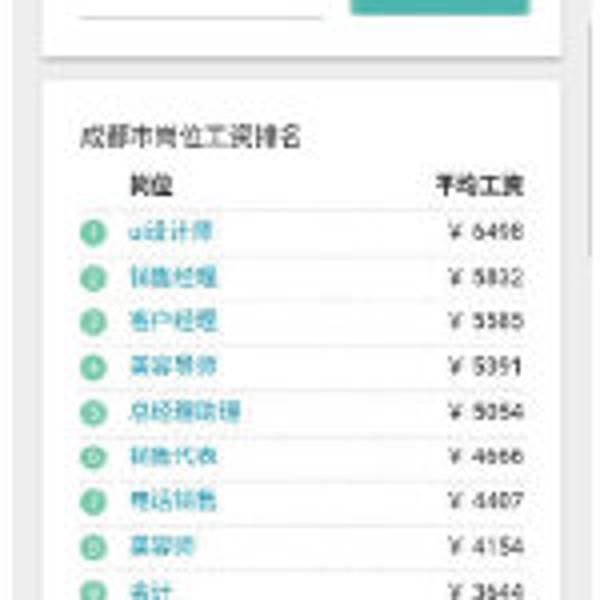Screen dimensions: 600x600
Task: View the 电话销售 position link
Action: tap(173, 502)
